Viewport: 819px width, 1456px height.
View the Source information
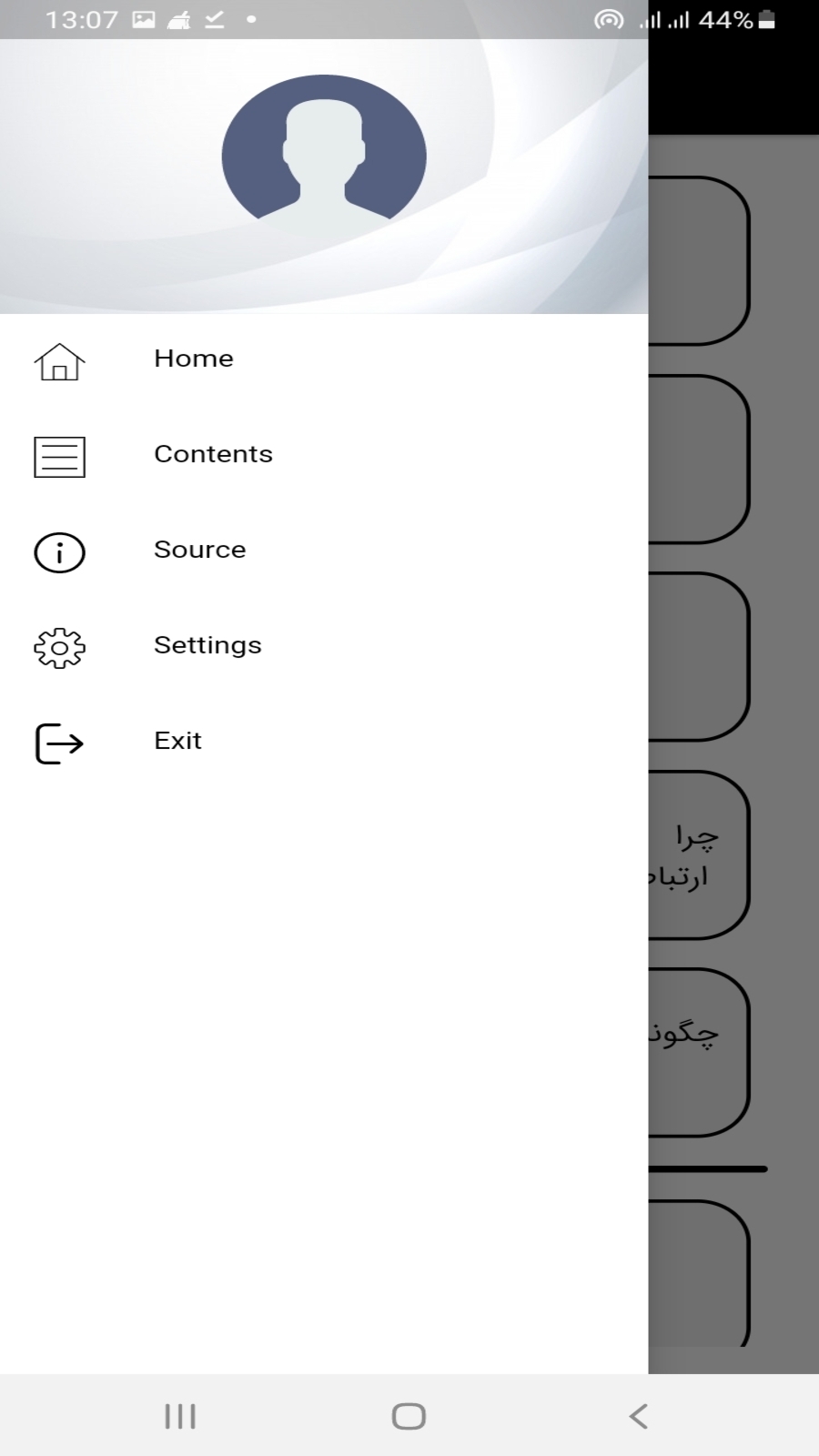click(x=199, y=551)
